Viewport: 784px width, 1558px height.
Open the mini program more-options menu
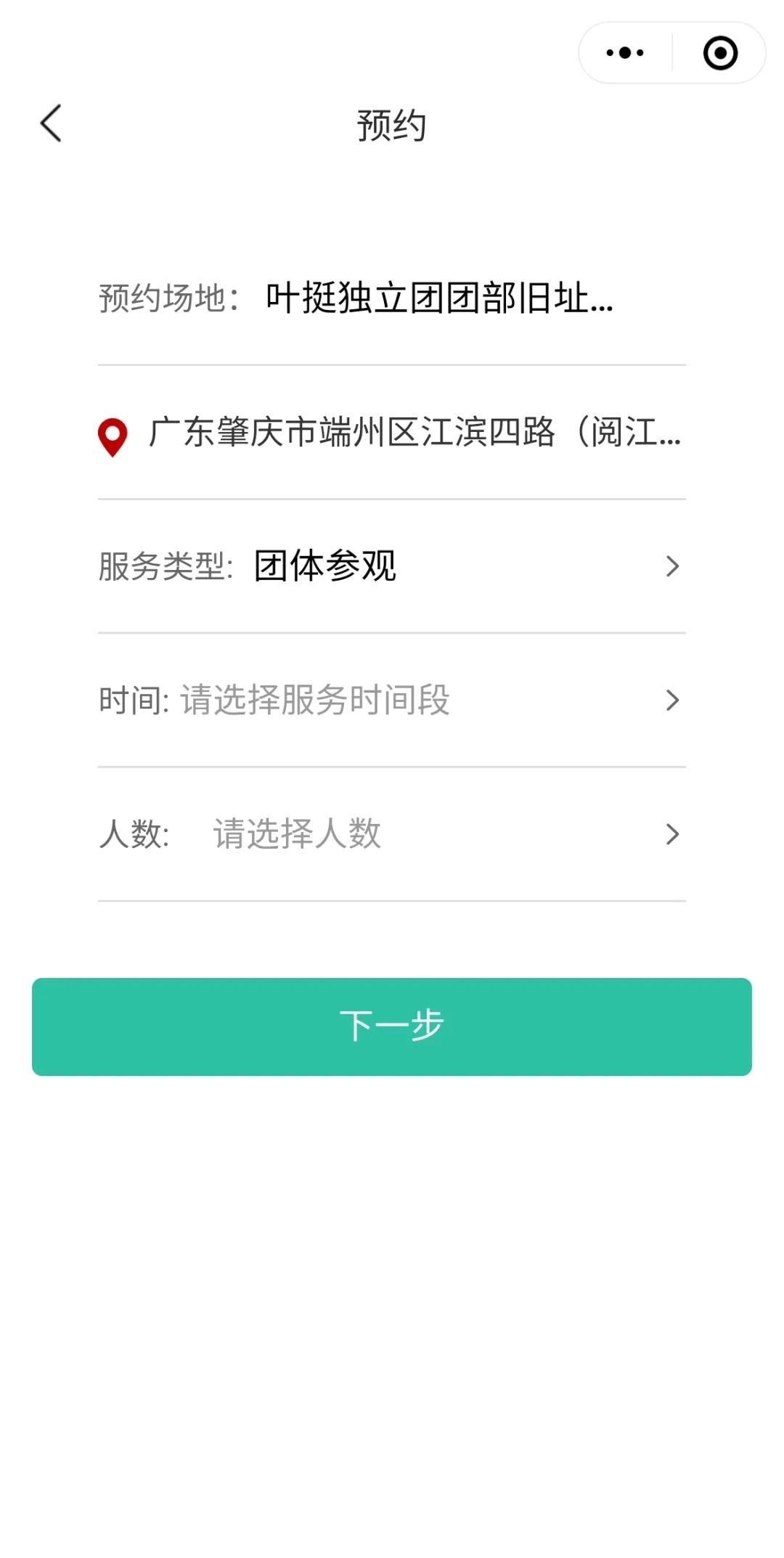(625, 53)
